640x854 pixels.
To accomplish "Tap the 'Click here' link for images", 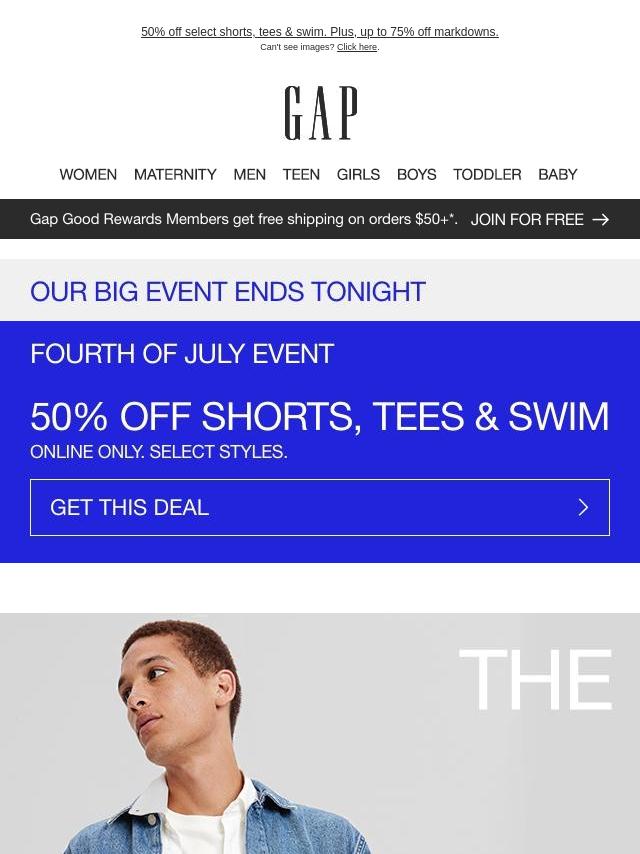I will (x=356, y=47).
